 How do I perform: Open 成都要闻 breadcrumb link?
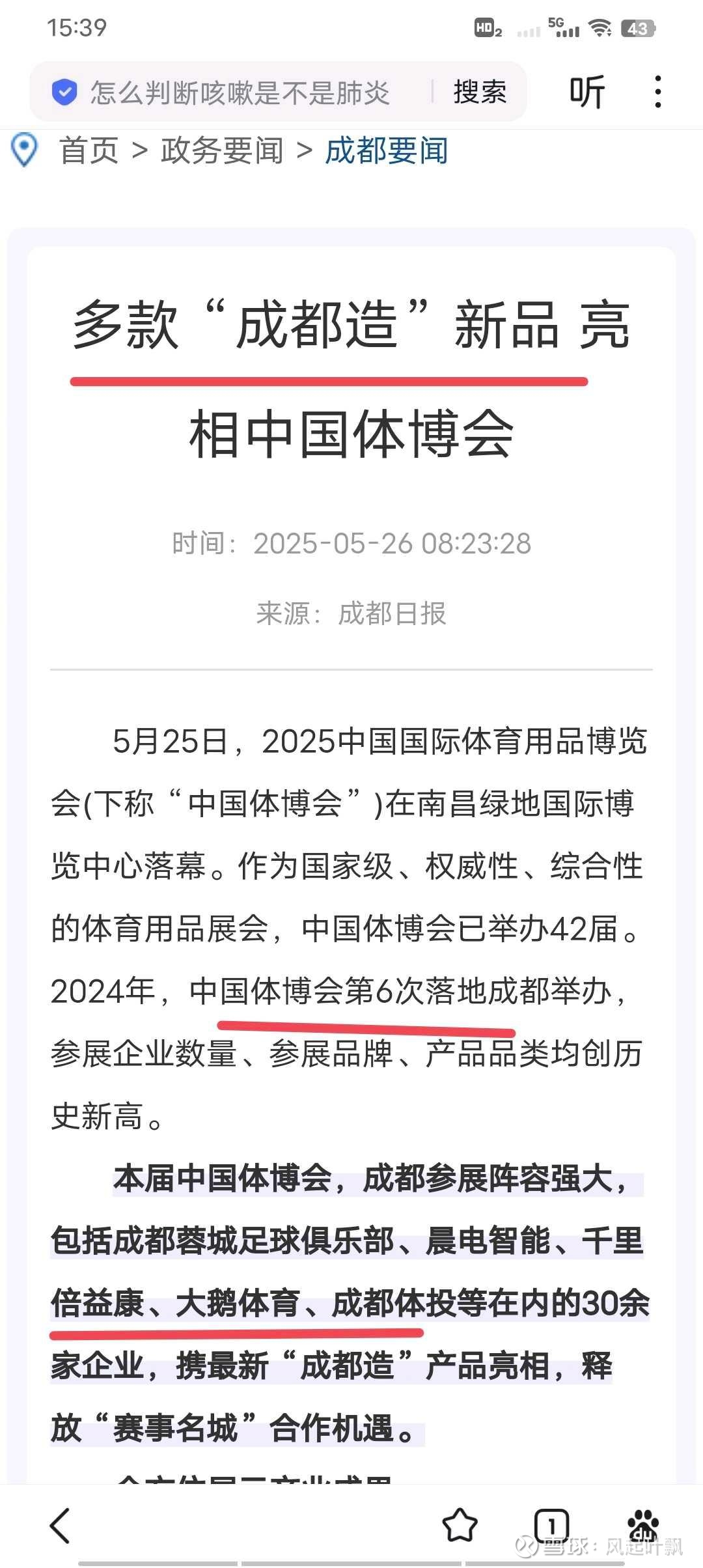(386, 151)
